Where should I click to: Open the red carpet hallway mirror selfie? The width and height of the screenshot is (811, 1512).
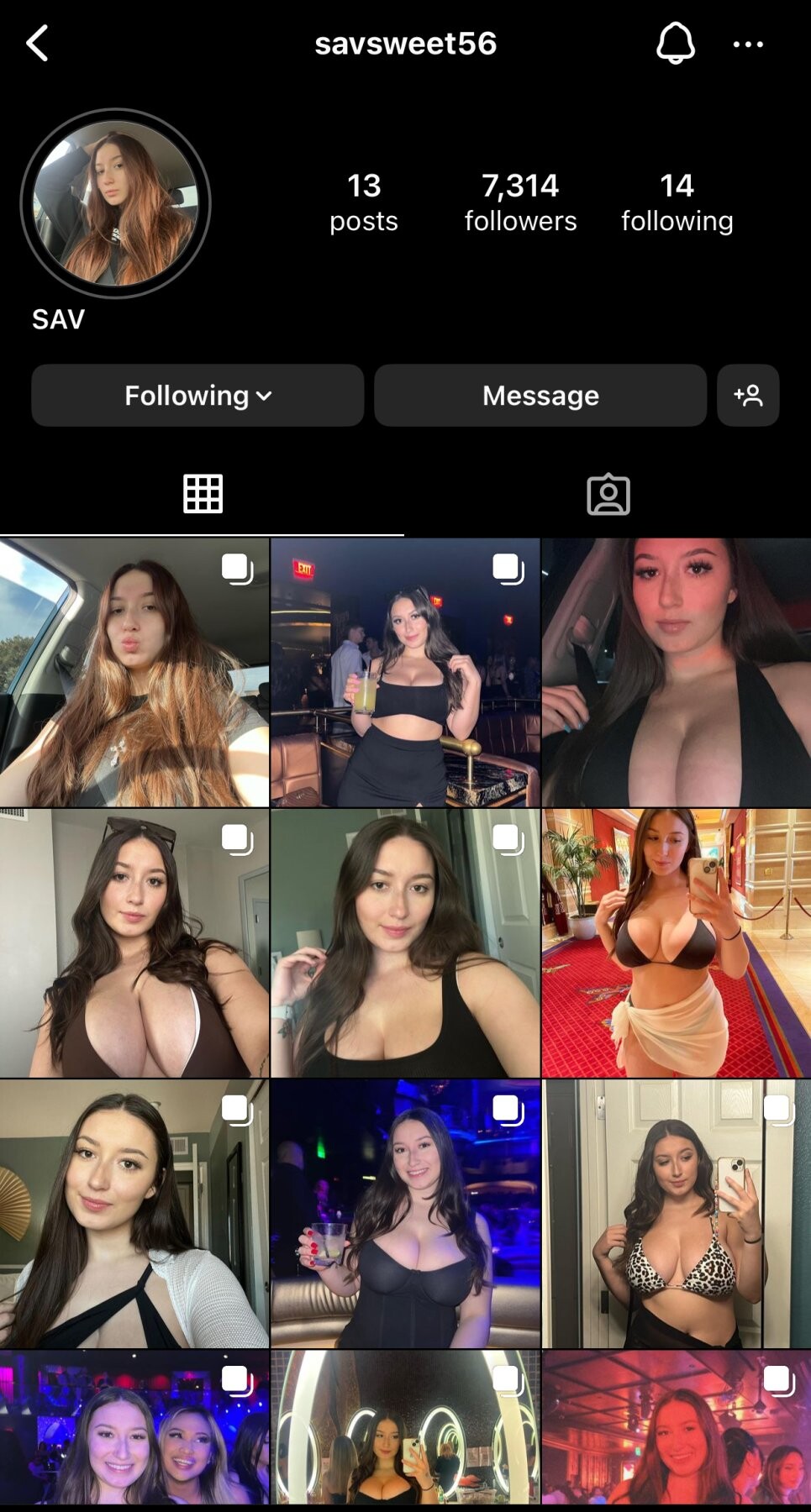[x=676, y=943]
